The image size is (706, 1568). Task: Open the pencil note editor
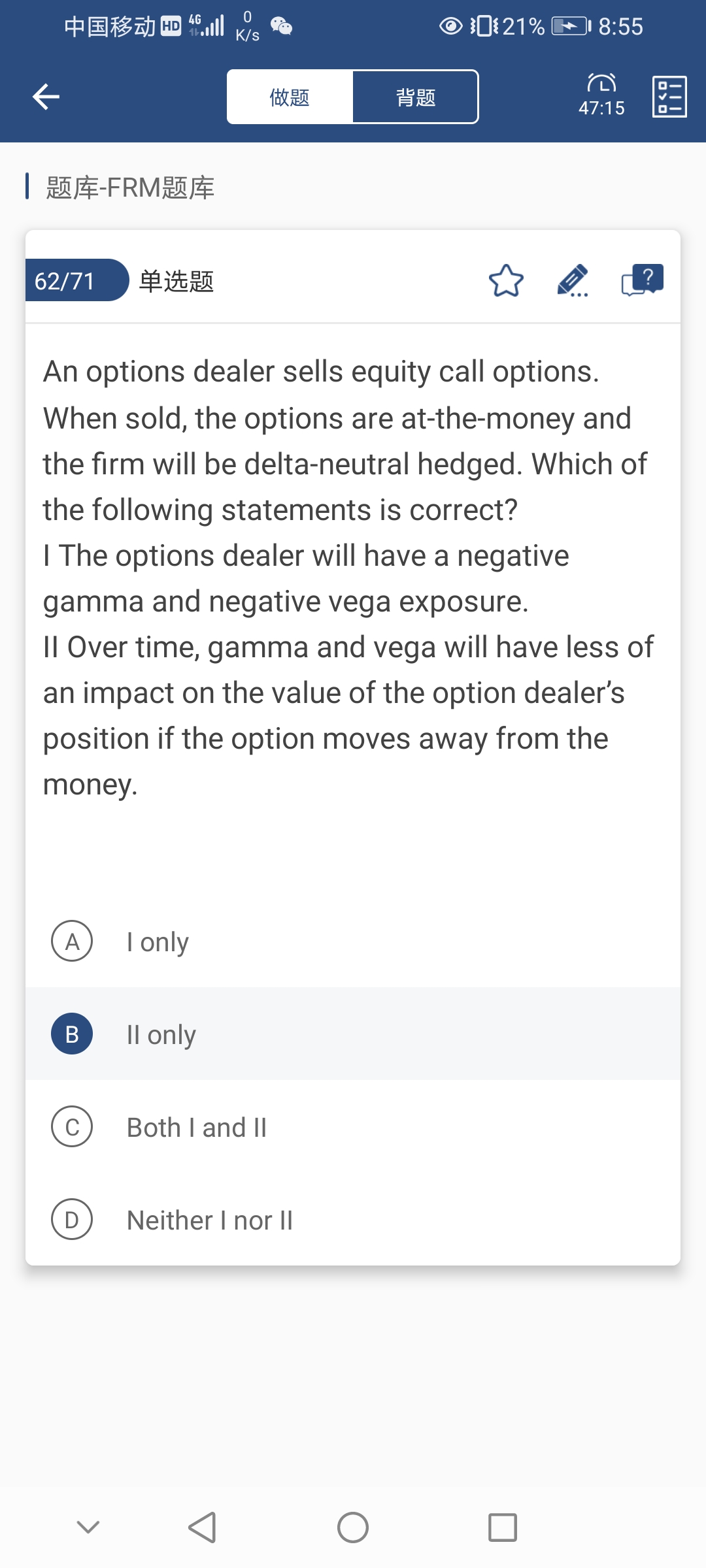[x=573, y=281]
